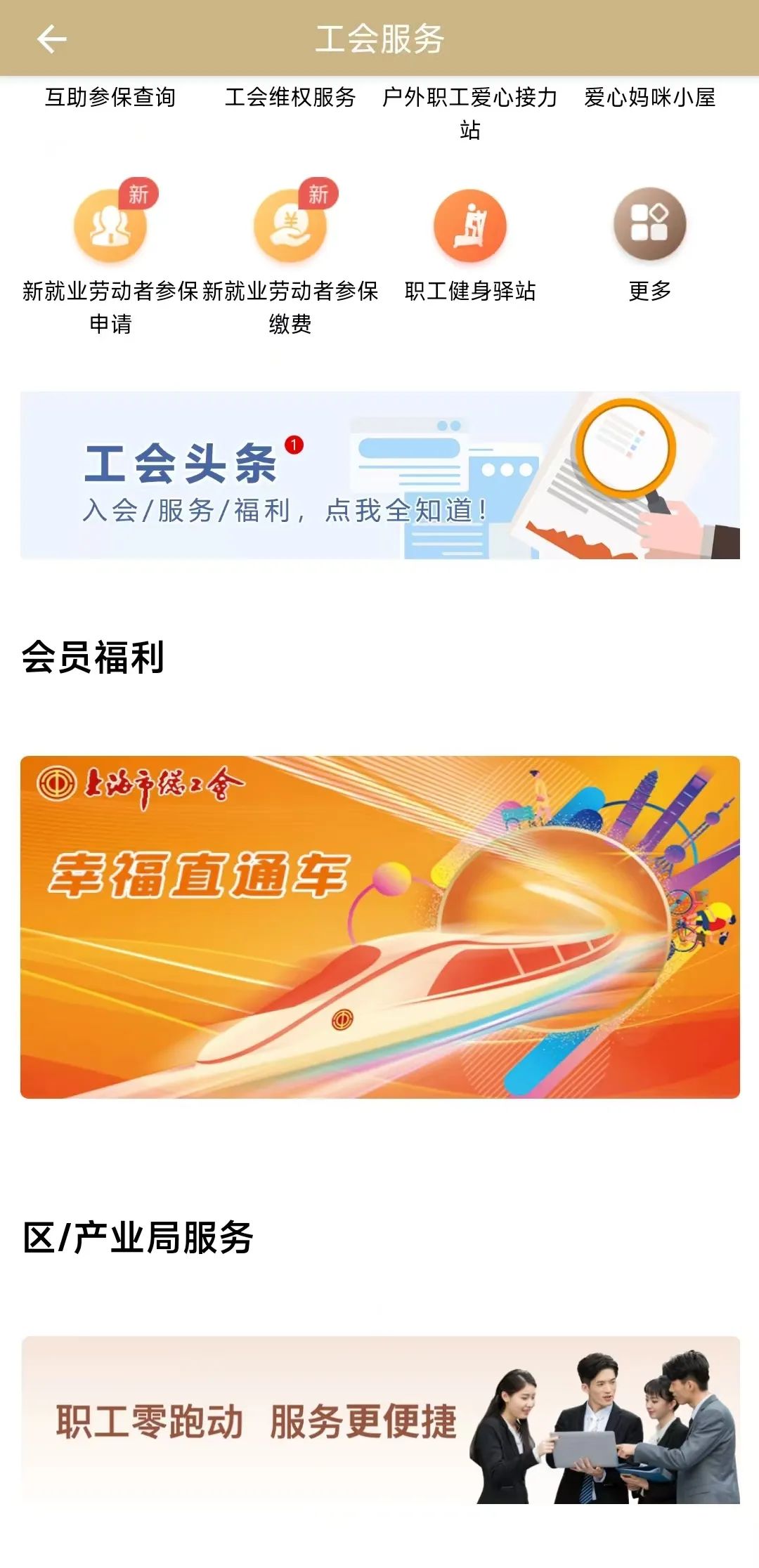This screenshot has width=759, height=1568.
Task: Open 工会维权服务
Action: point(290,97)
